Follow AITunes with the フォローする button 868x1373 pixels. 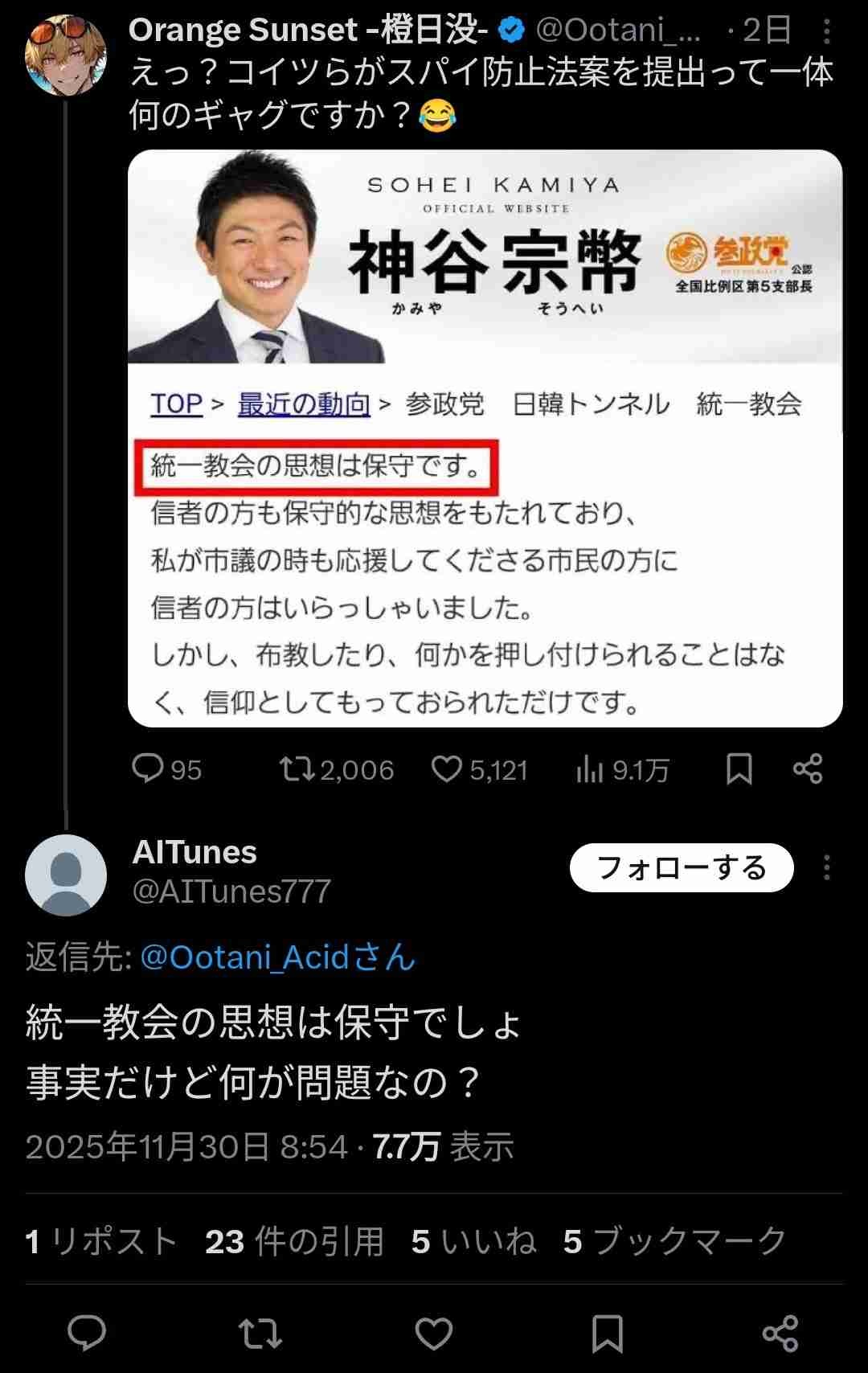tap(681, 868)
